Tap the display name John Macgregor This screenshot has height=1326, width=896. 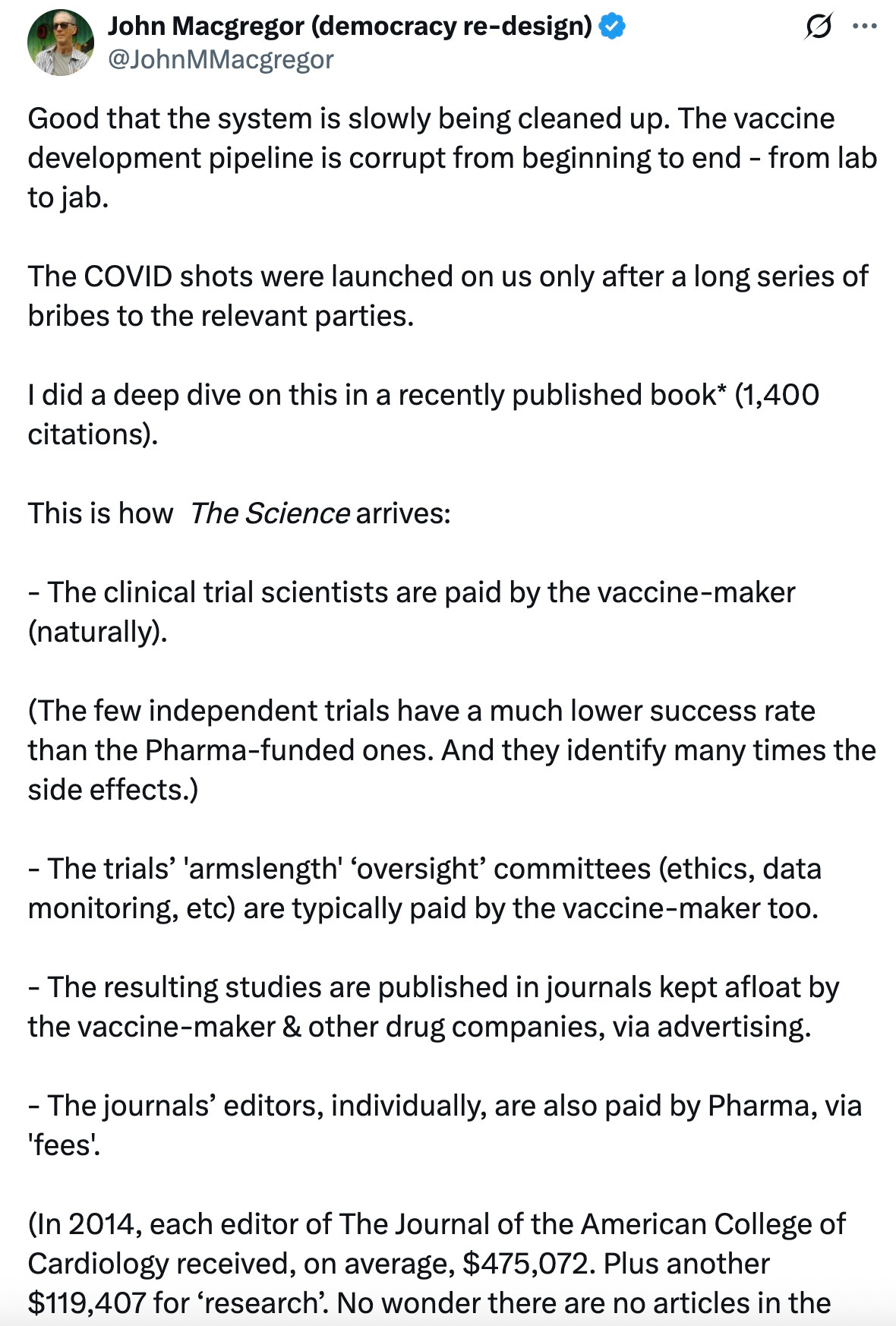point(349,26)
